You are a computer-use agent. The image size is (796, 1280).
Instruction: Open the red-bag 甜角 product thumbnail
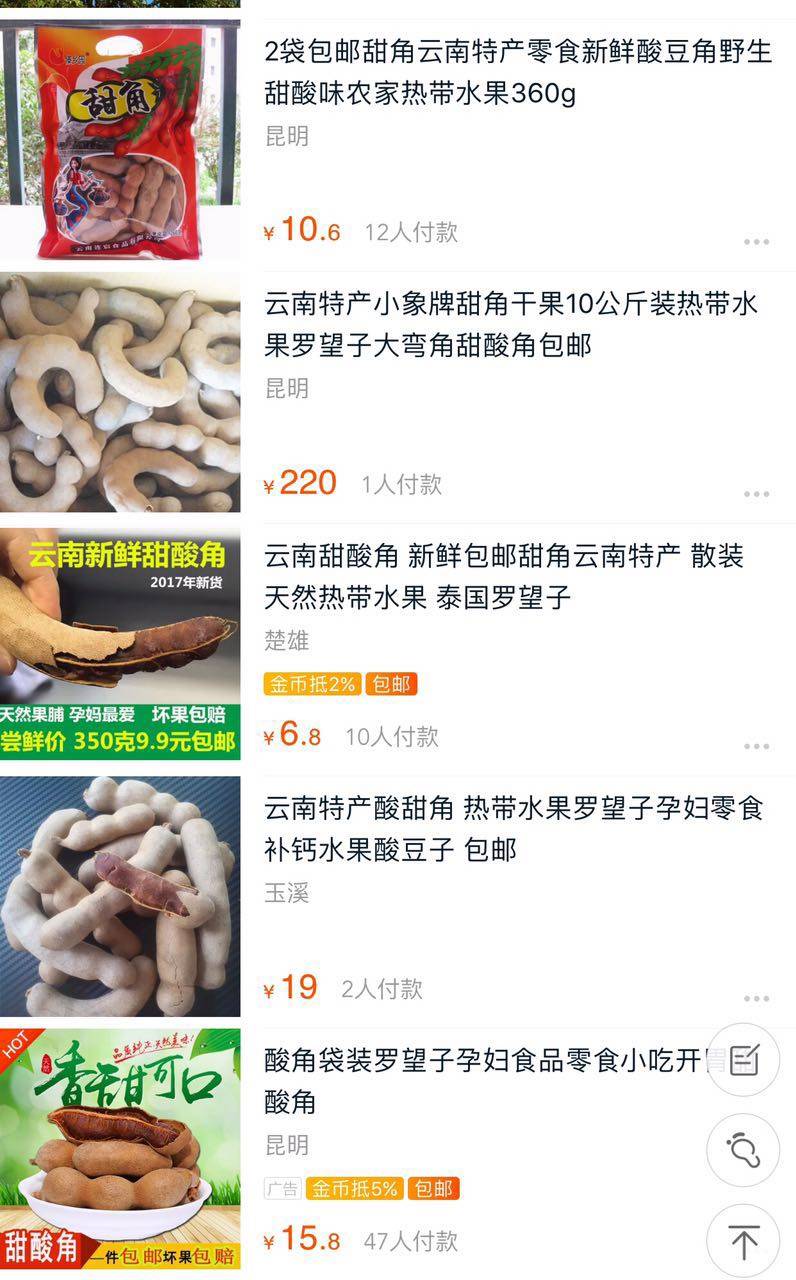pos(120,130)
